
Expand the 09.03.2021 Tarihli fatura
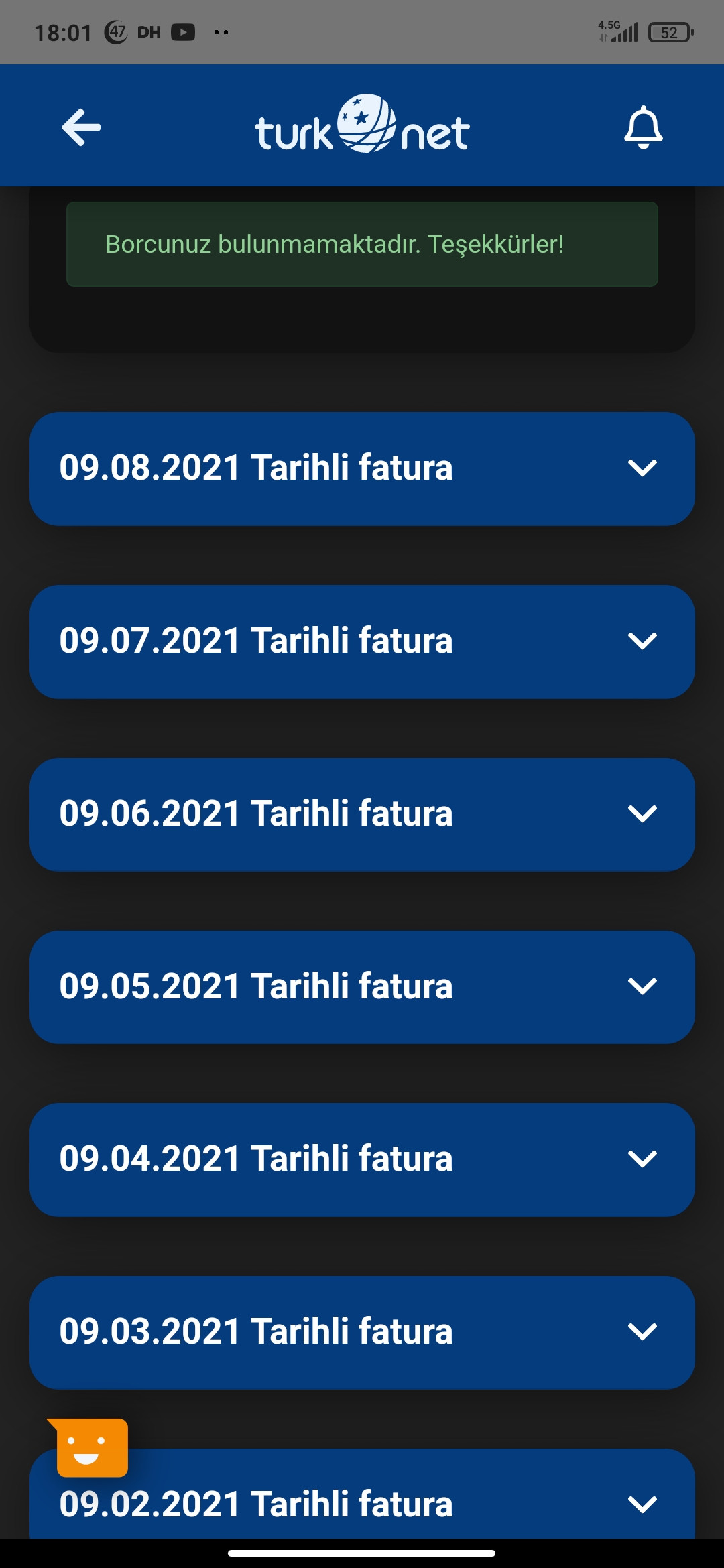[362, 1332]
